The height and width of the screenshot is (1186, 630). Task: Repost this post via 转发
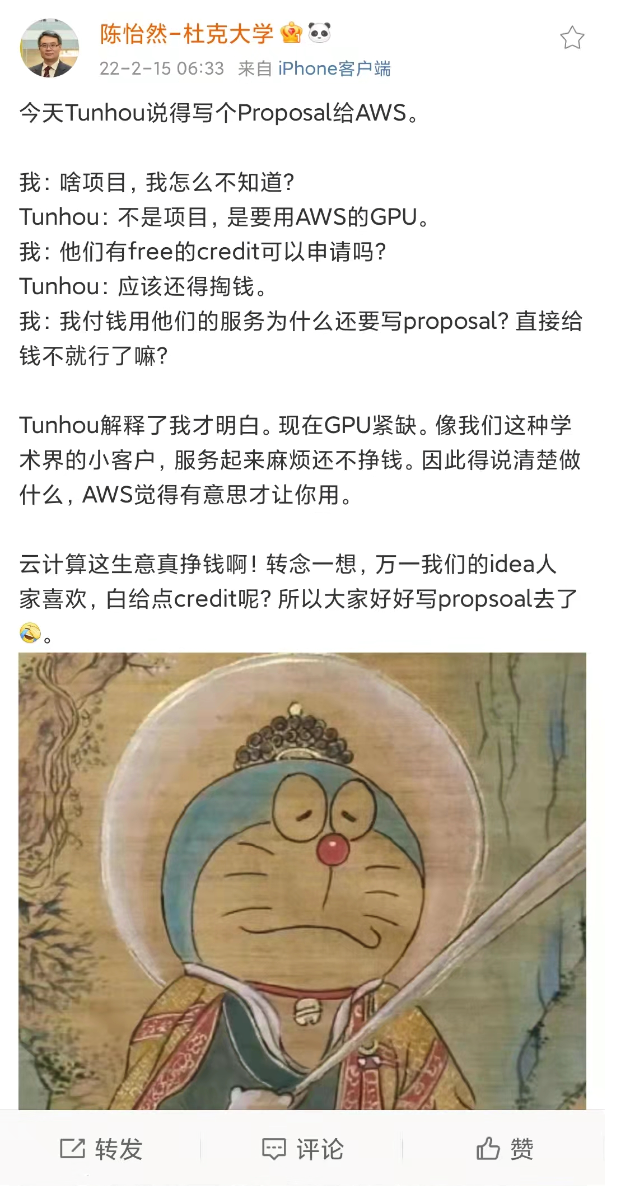coord(101,1149)
